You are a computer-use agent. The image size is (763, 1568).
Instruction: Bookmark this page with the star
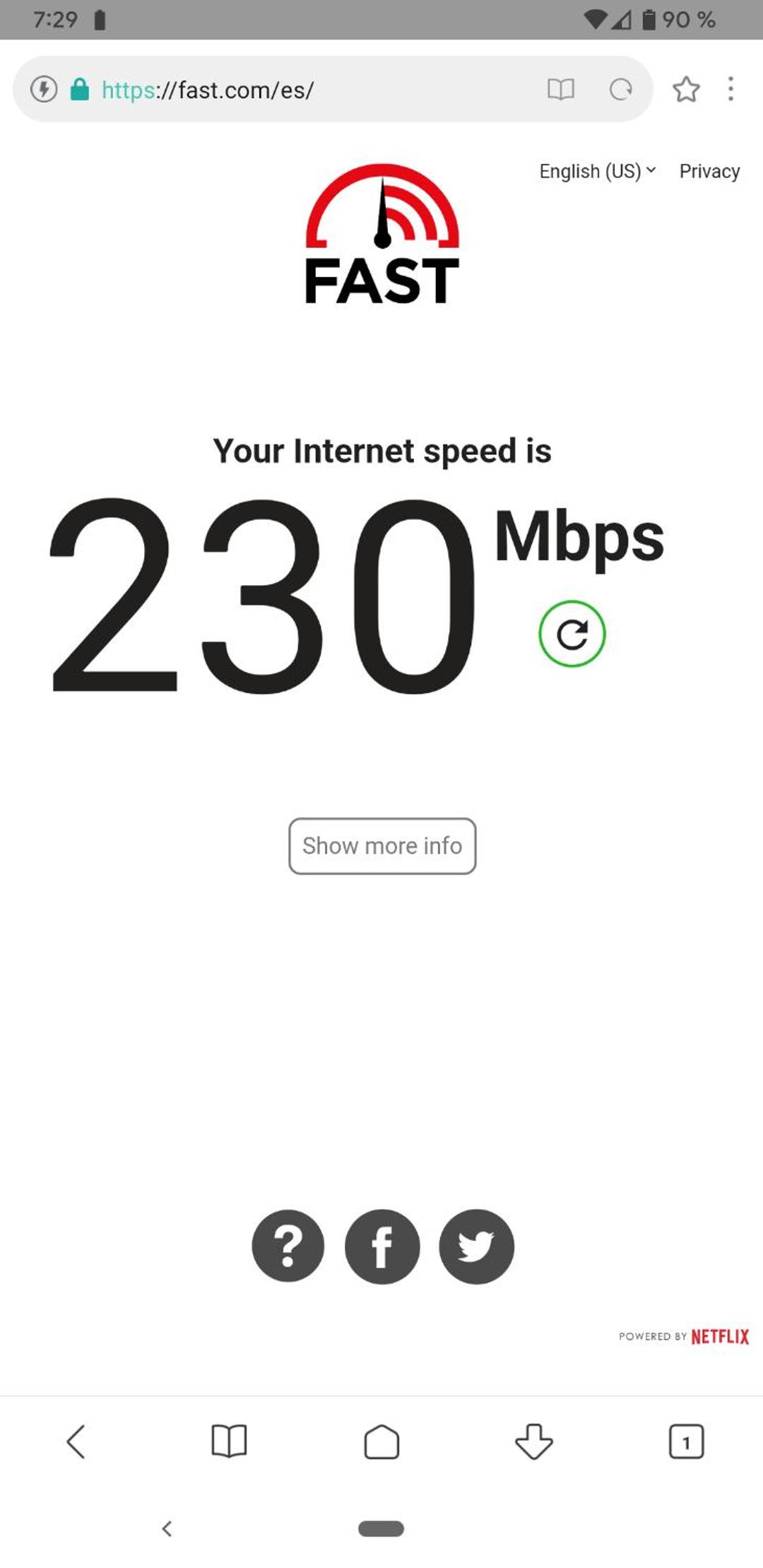[x=685, y=90]
